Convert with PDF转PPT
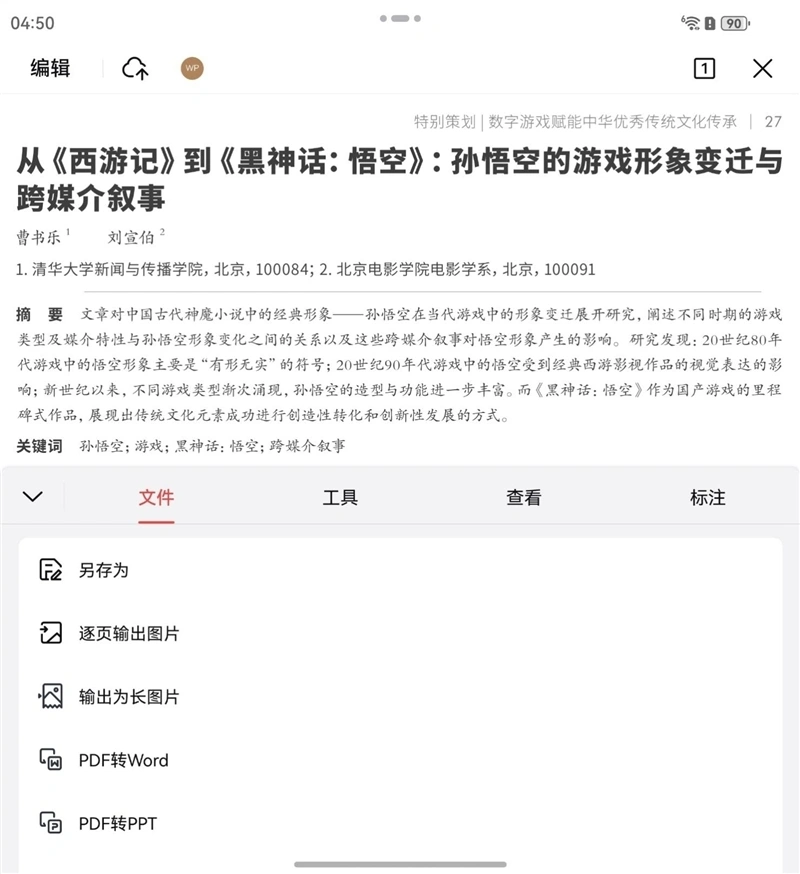Image resolution: width=800 pixels, height=874 pixels. tap(117, 824)
